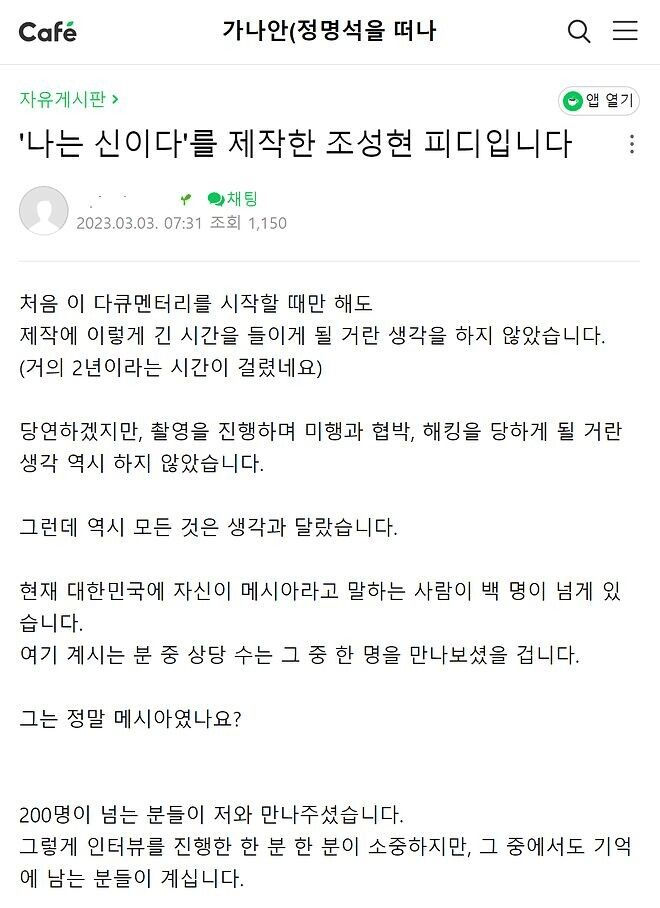Open the post's overflow menu
660x908 pixels.
point(631,144)
